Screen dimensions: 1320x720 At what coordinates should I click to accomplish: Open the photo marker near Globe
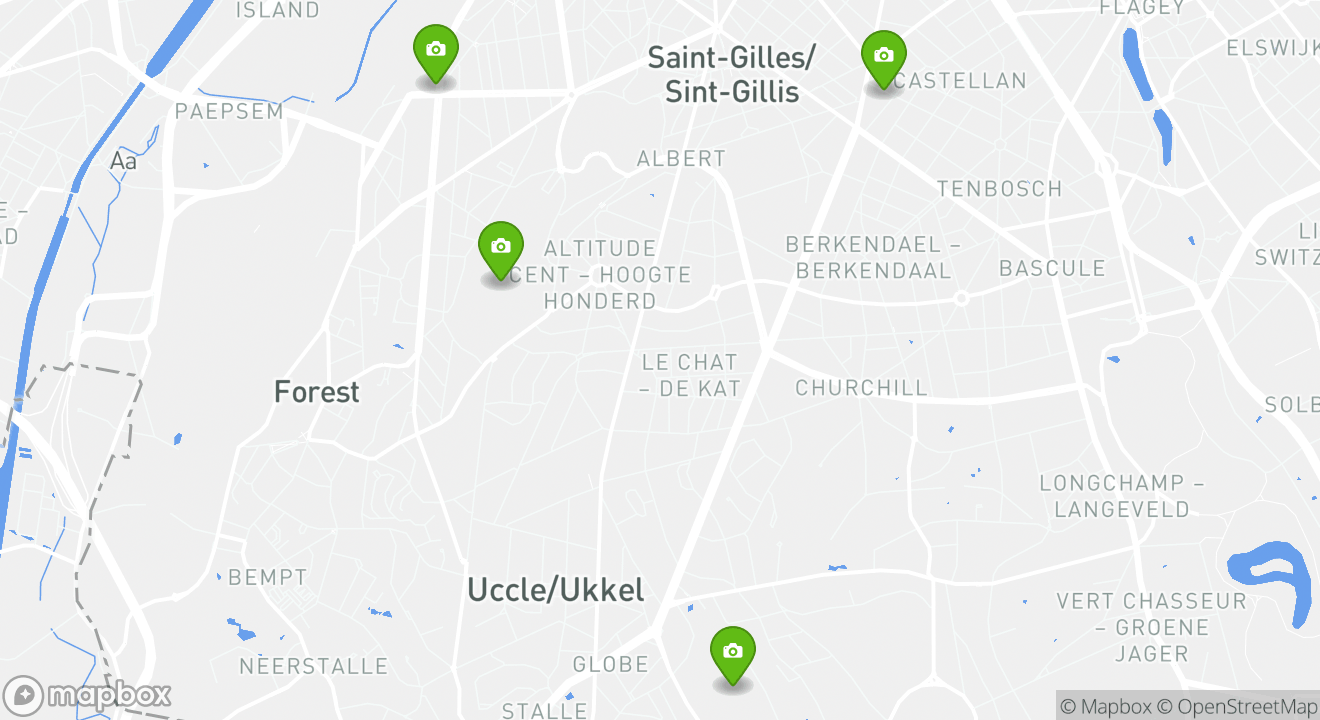[732, 653]
